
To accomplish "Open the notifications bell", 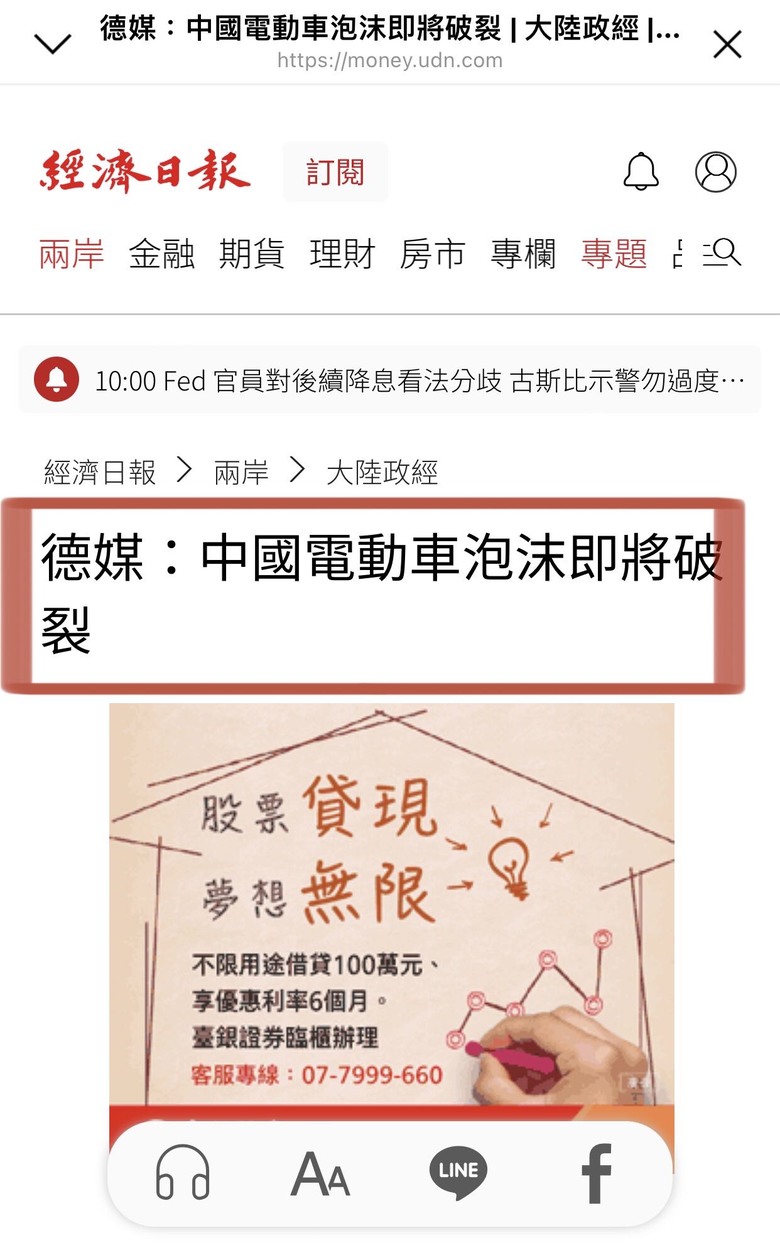I will pos(641,173).
